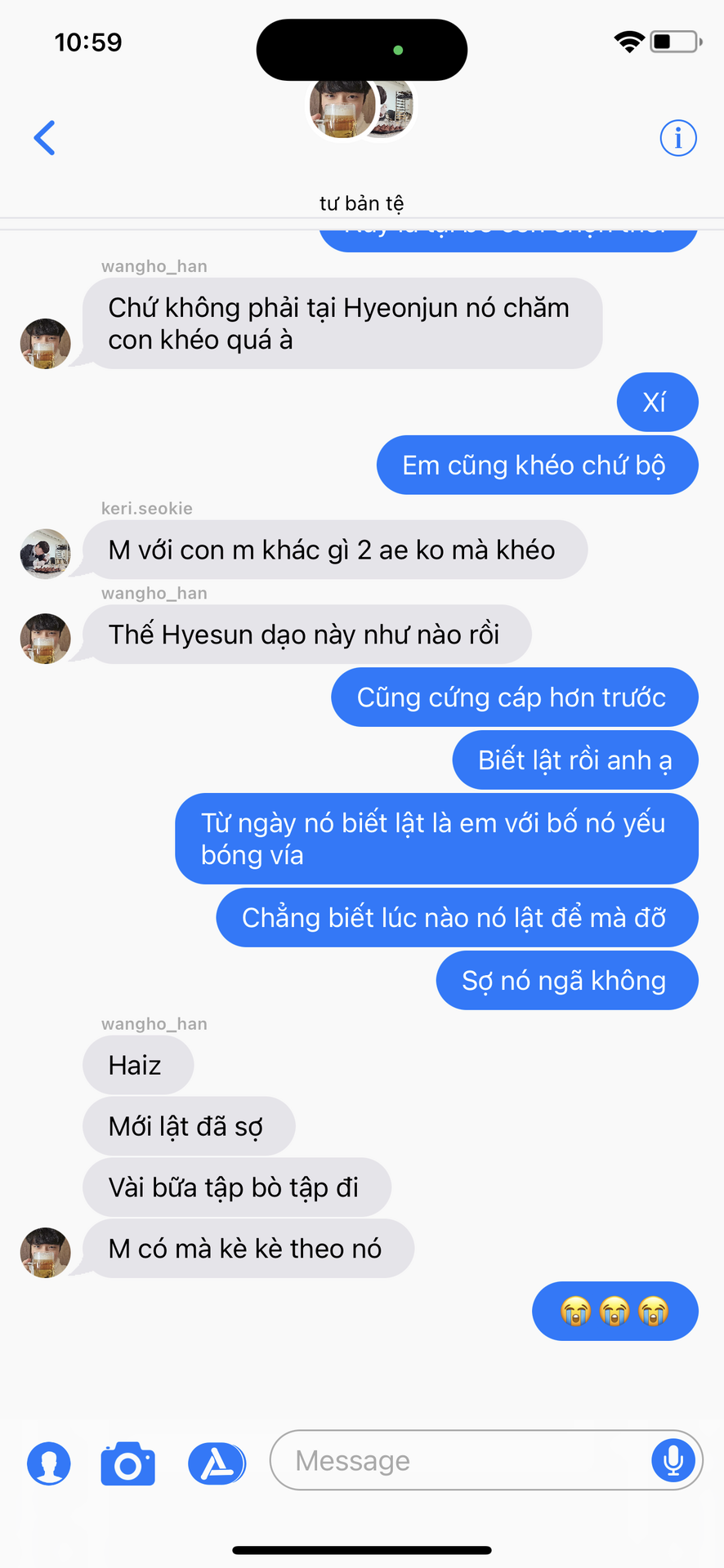Open the group avatar at the top
The width and height of the screenshot is (724, 1568).
(x=360, y=108)
